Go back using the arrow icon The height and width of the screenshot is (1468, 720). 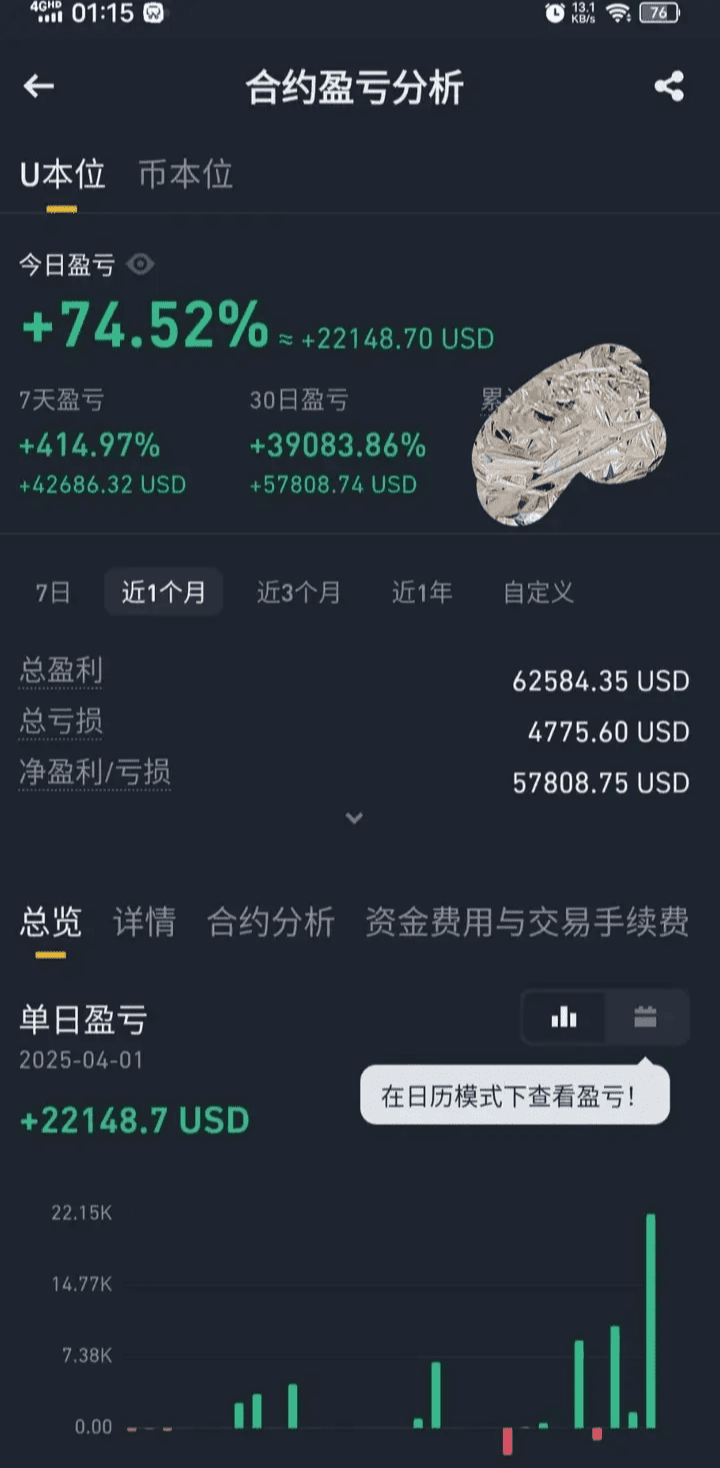tap(38, 87)
